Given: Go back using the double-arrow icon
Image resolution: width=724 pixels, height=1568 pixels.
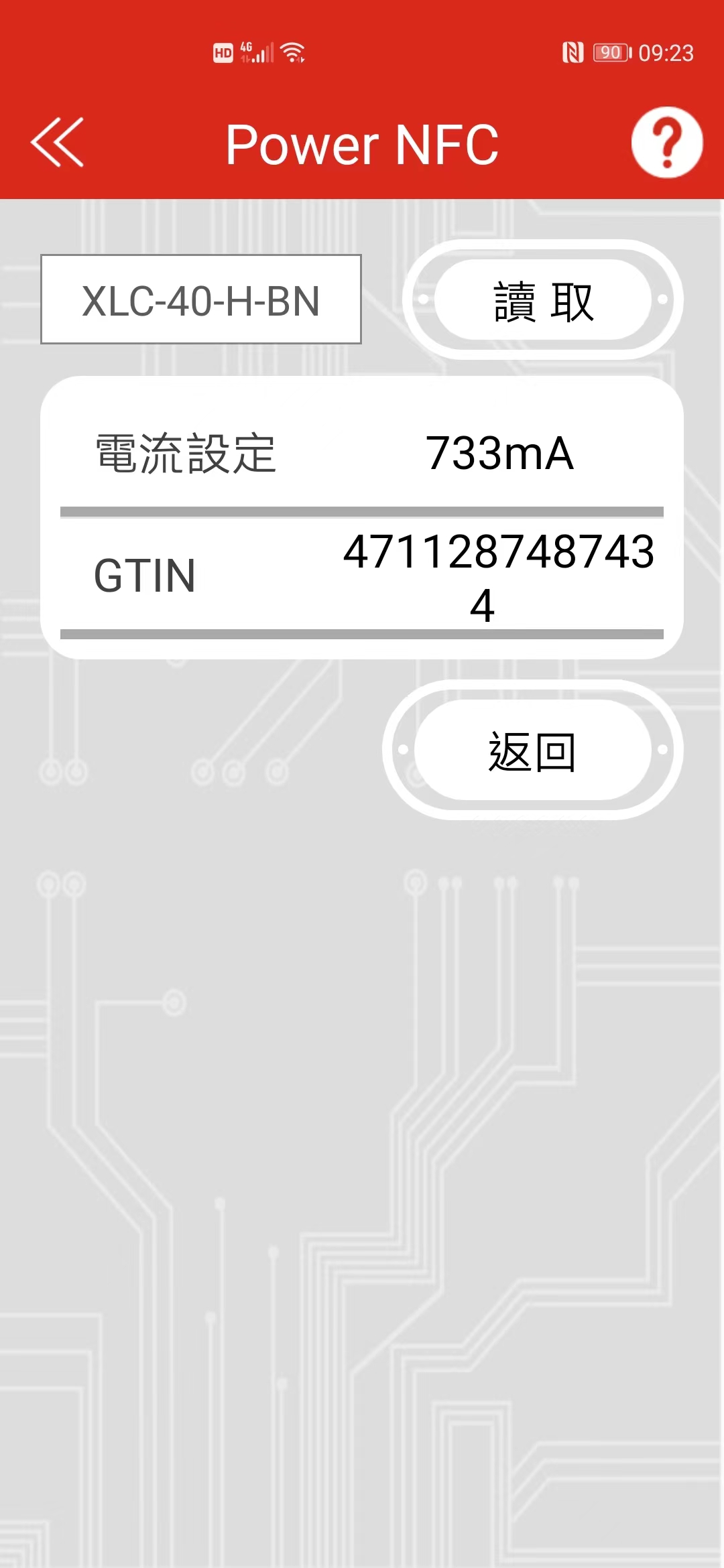Looking at the screenshot, I should 58,142.
